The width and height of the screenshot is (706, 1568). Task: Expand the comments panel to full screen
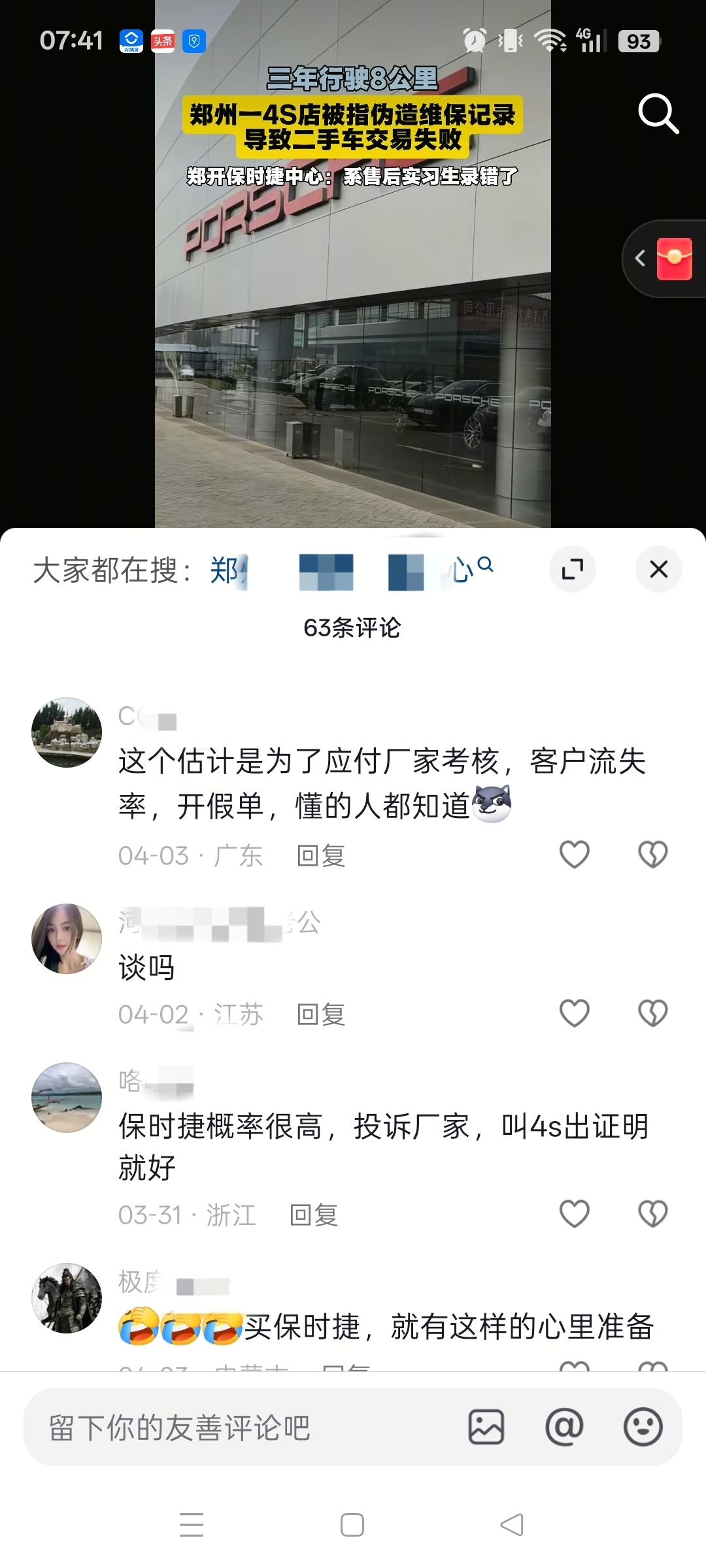pos(573,569)
